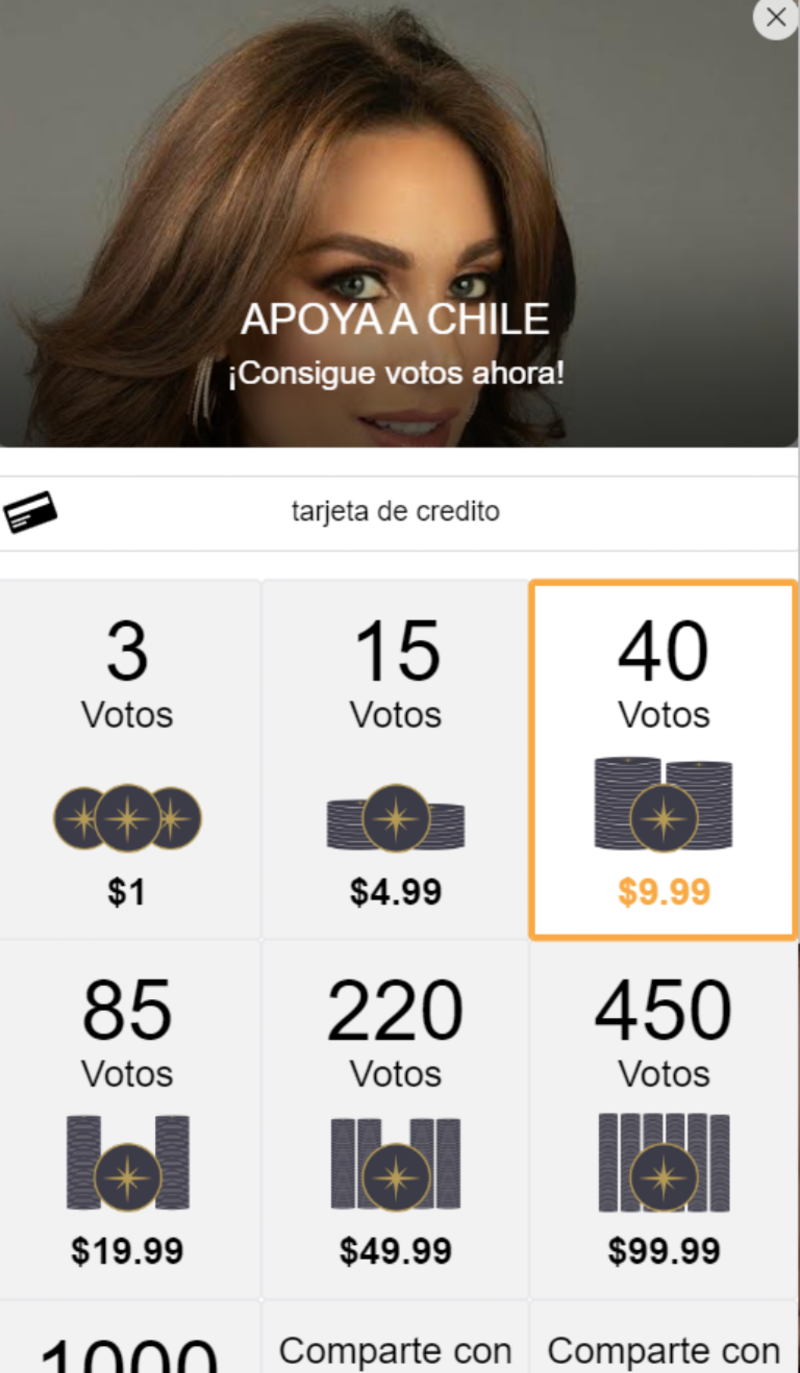Buy the 85 Votos bundle for $19.99

tap(128, 1119)
